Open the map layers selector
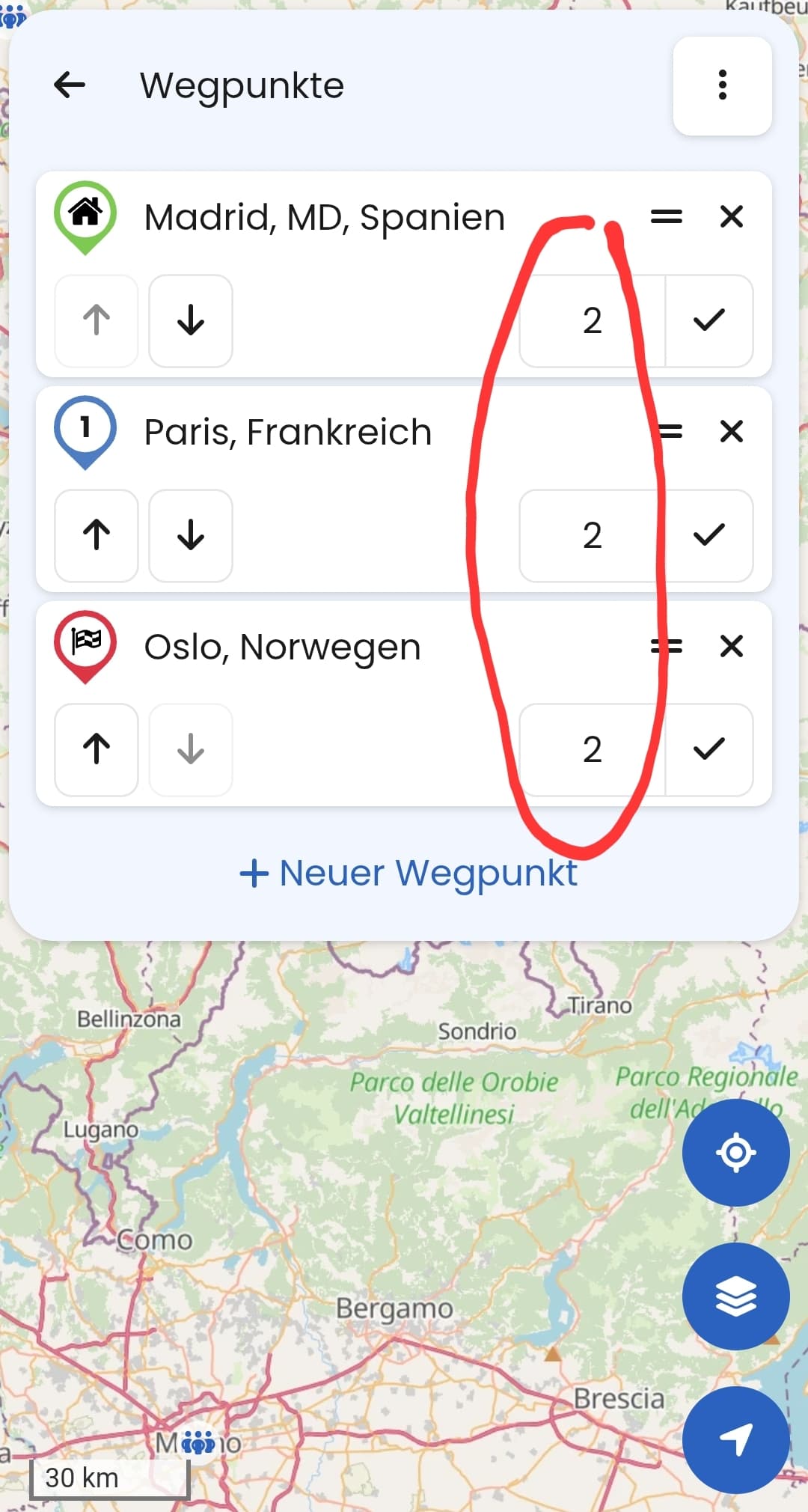This screenshot has width=808, height=1512. tap(735, 1296)
